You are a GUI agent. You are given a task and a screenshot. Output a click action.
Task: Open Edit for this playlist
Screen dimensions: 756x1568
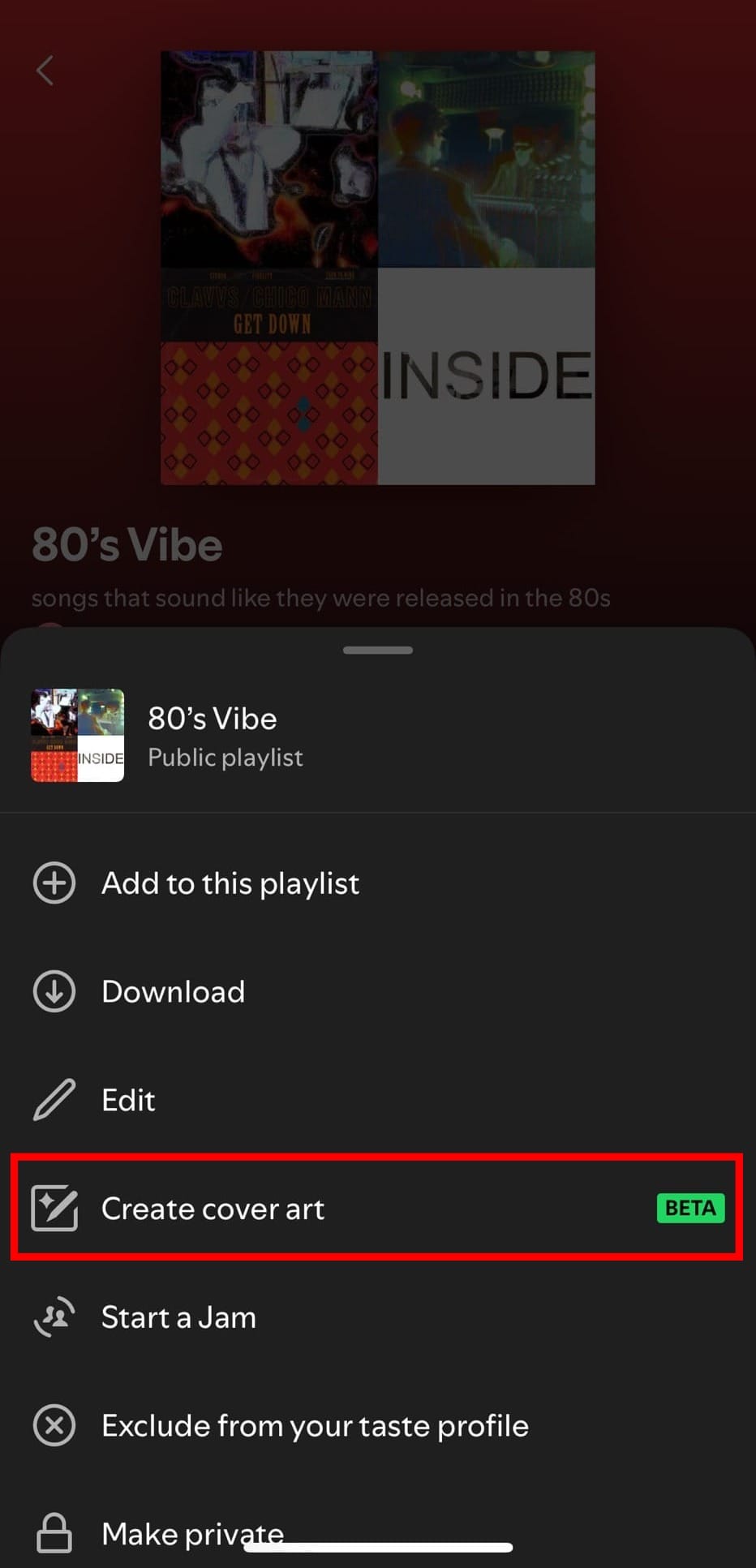pos(128,1100)
